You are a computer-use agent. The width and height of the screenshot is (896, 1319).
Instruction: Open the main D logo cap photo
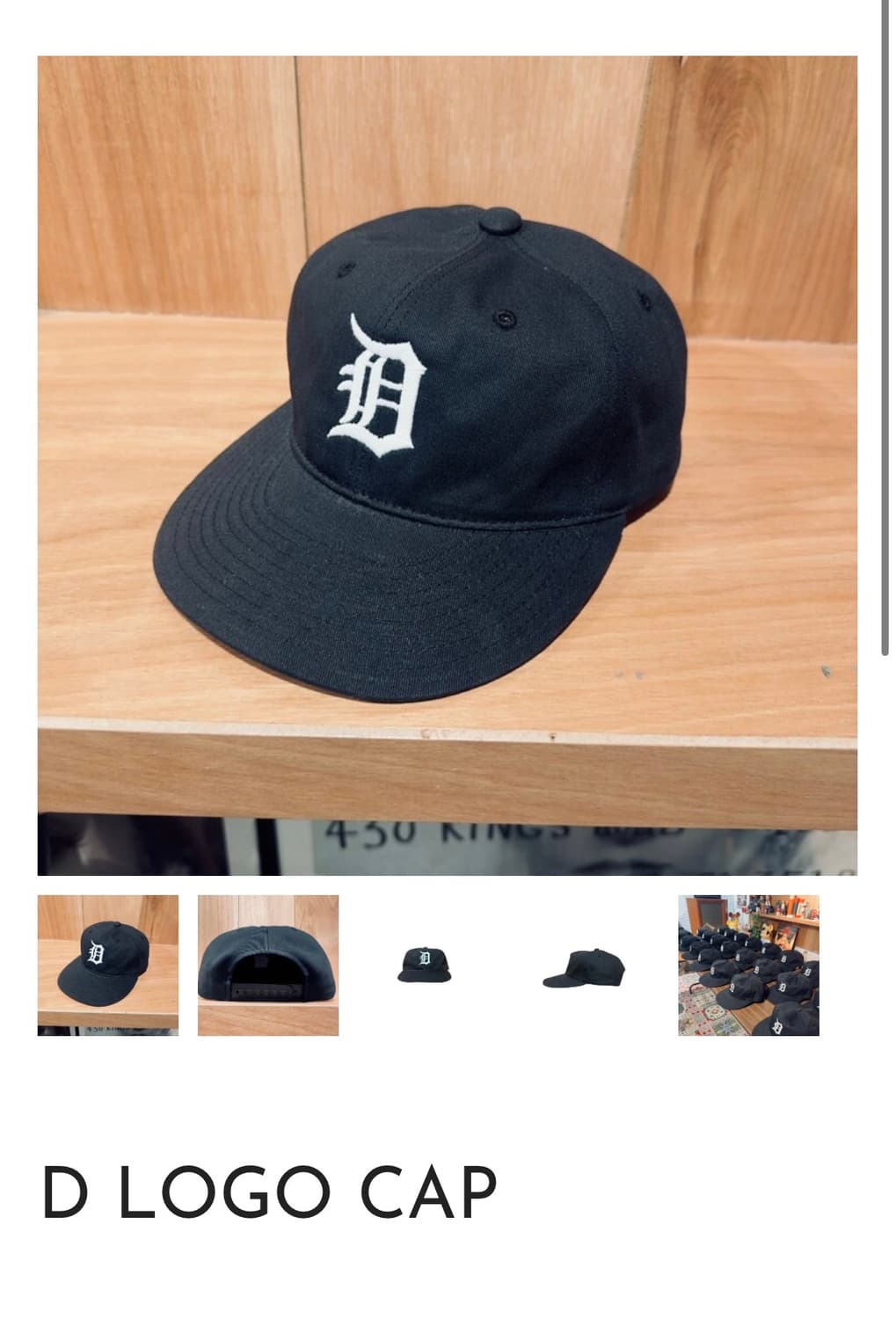447,465
